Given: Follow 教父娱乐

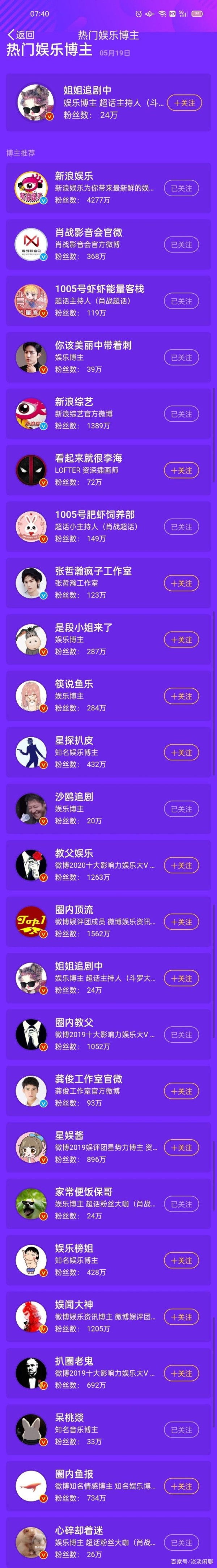Looking at the screenshot, I should click(181, 865).
